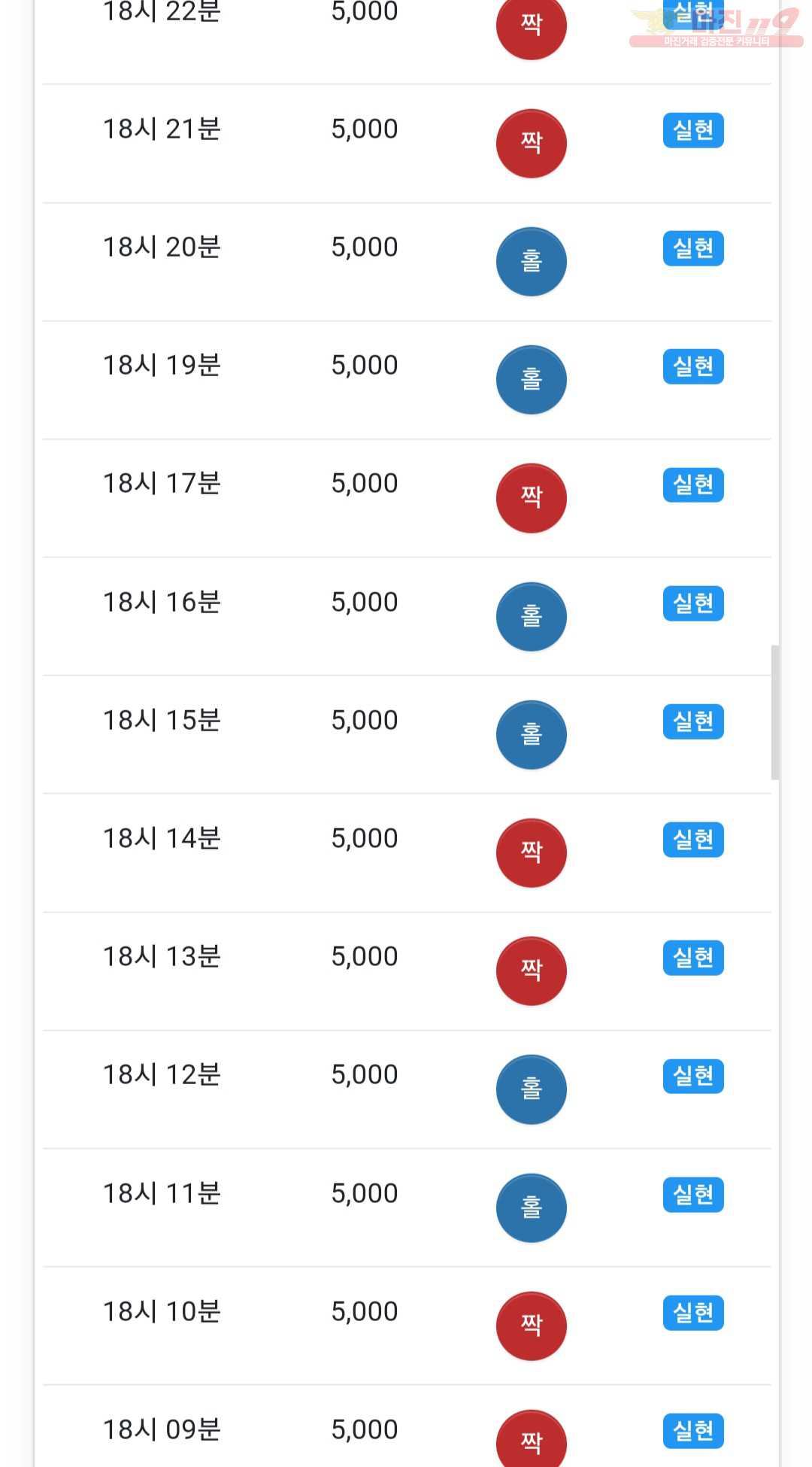Tap the 실현 badge on the 18시 10분 entry

[x=693, y=1313]
